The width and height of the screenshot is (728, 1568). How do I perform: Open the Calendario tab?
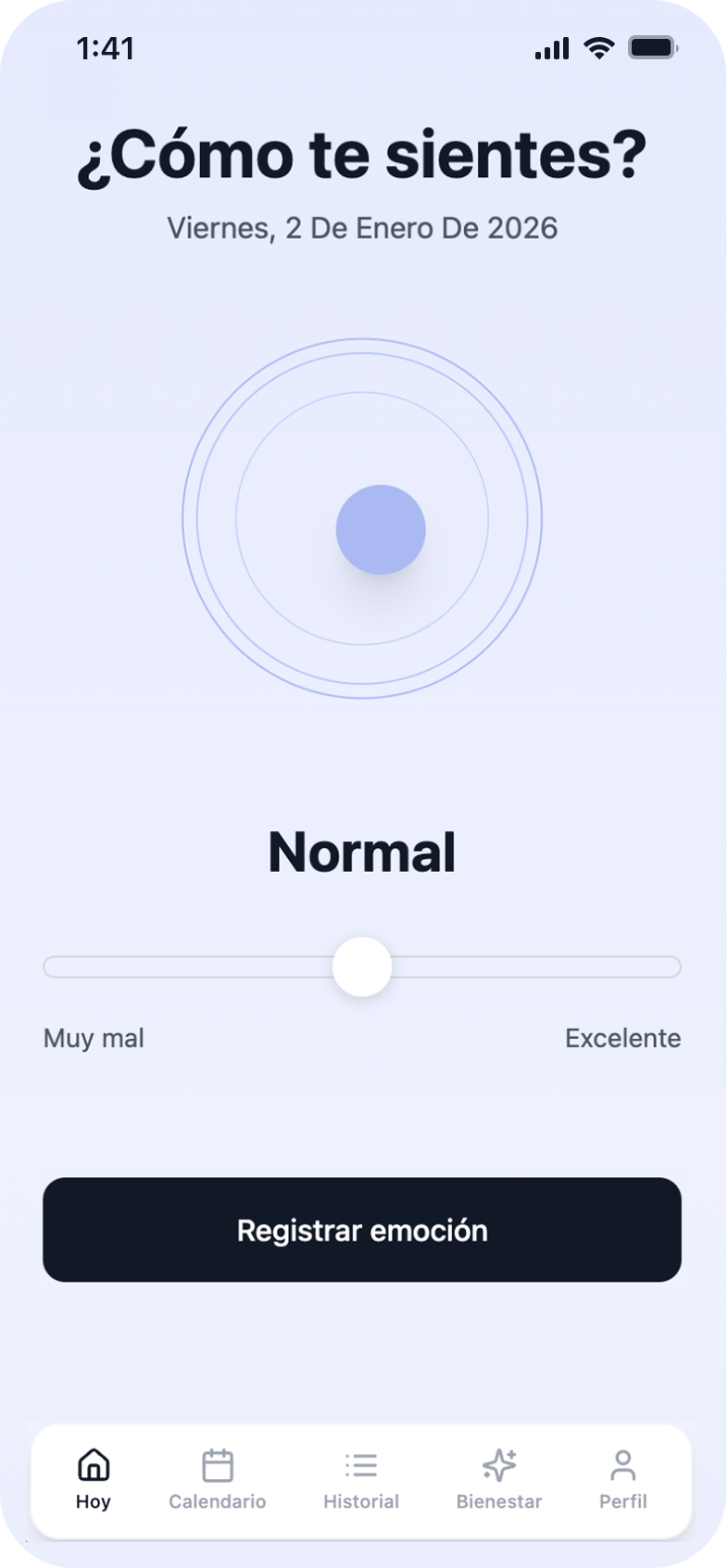218,1480
